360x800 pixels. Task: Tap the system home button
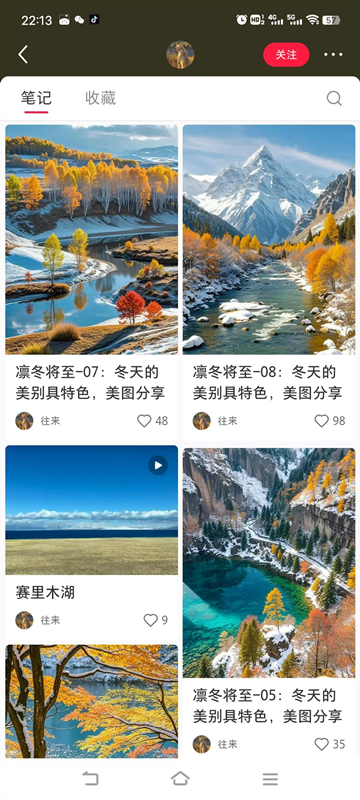click(x=180, y=779)
